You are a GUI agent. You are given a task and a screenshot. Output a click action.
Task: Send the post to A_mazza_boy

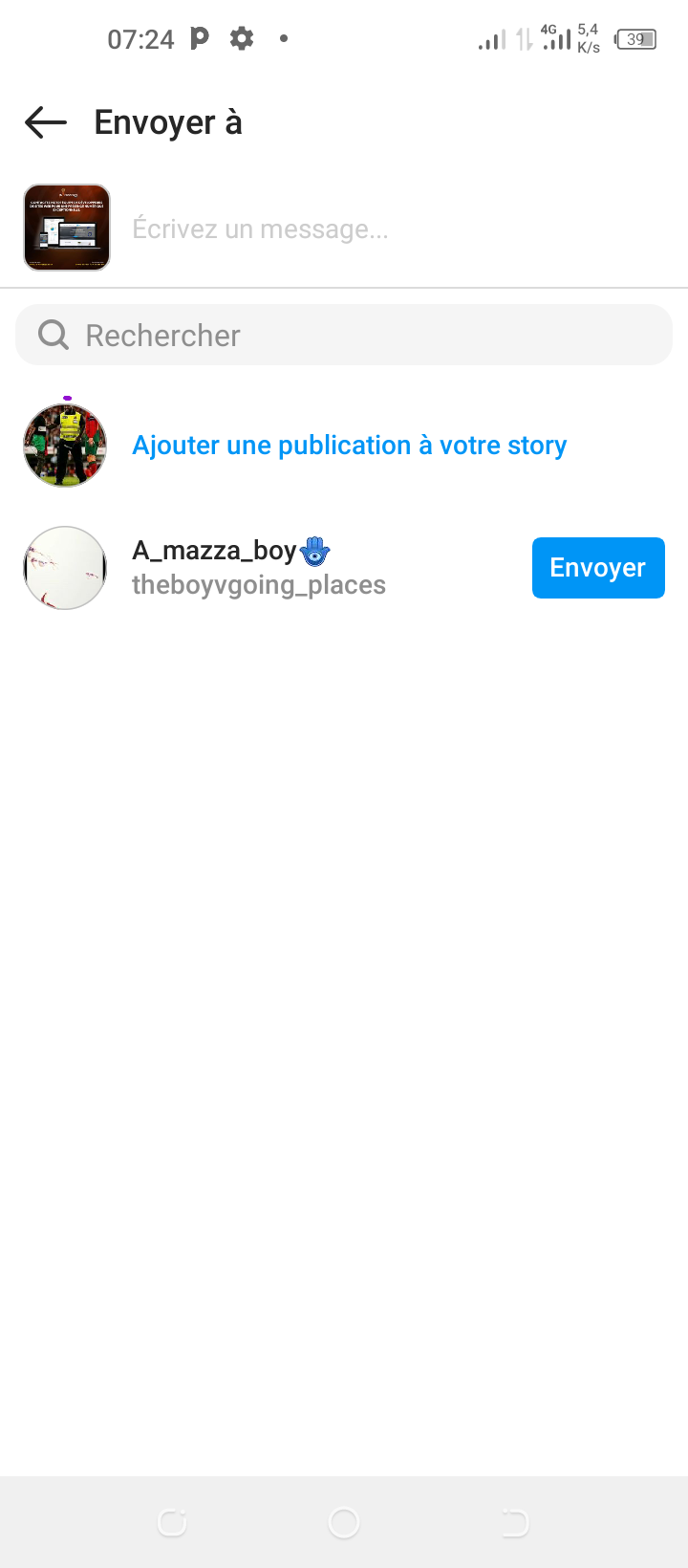click(x=597, y=568)
